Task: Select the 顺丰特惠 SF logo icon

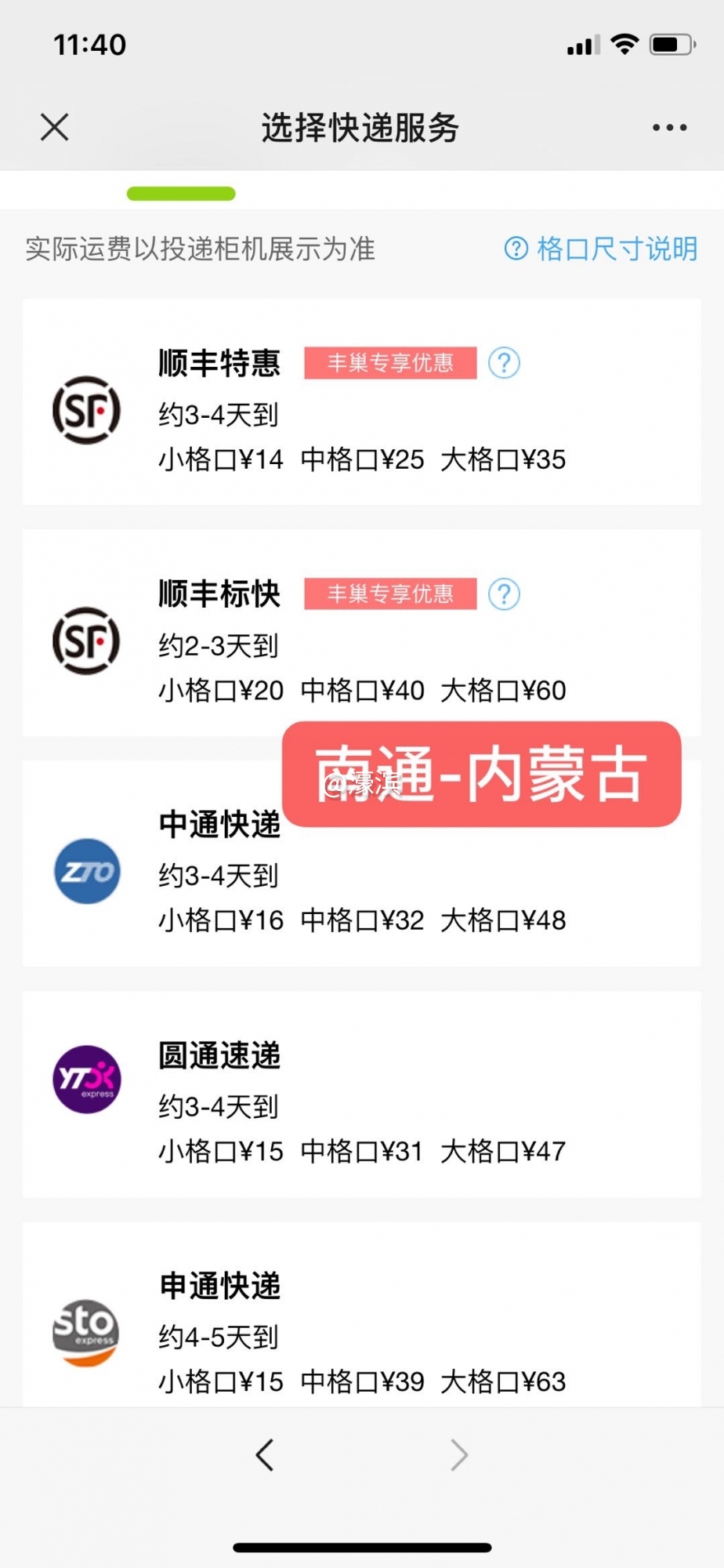Action: (x=86, y=412)
